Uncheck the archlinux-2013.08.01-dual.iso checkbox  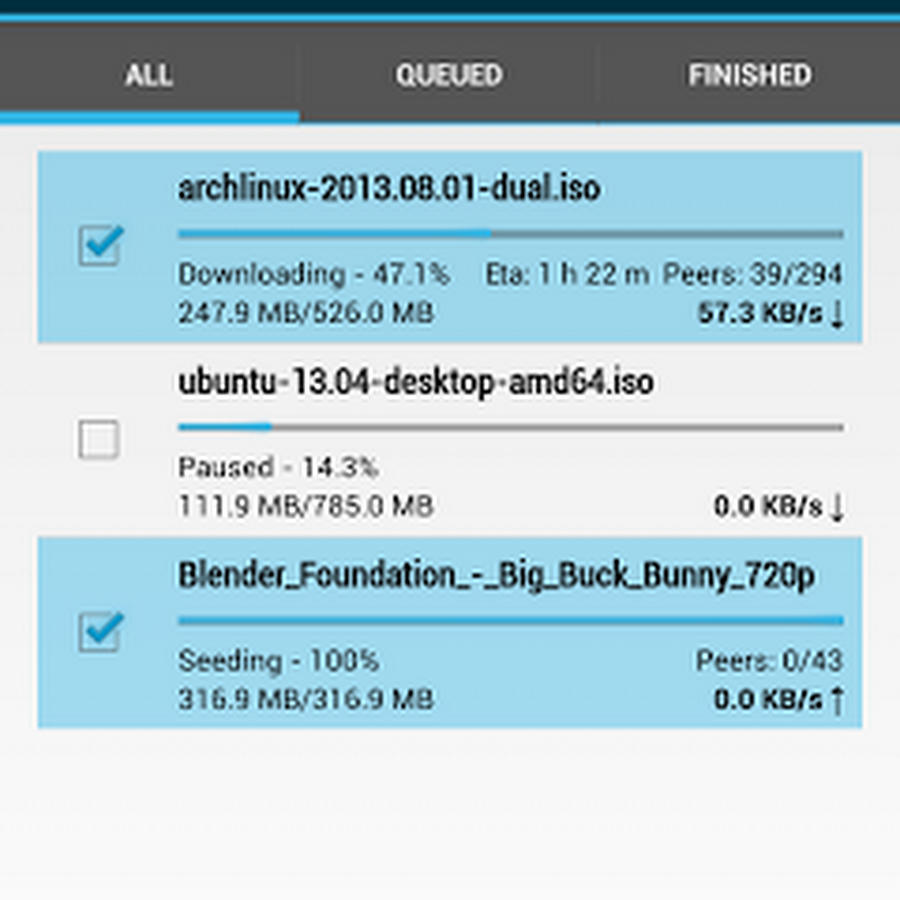[100, 246]
